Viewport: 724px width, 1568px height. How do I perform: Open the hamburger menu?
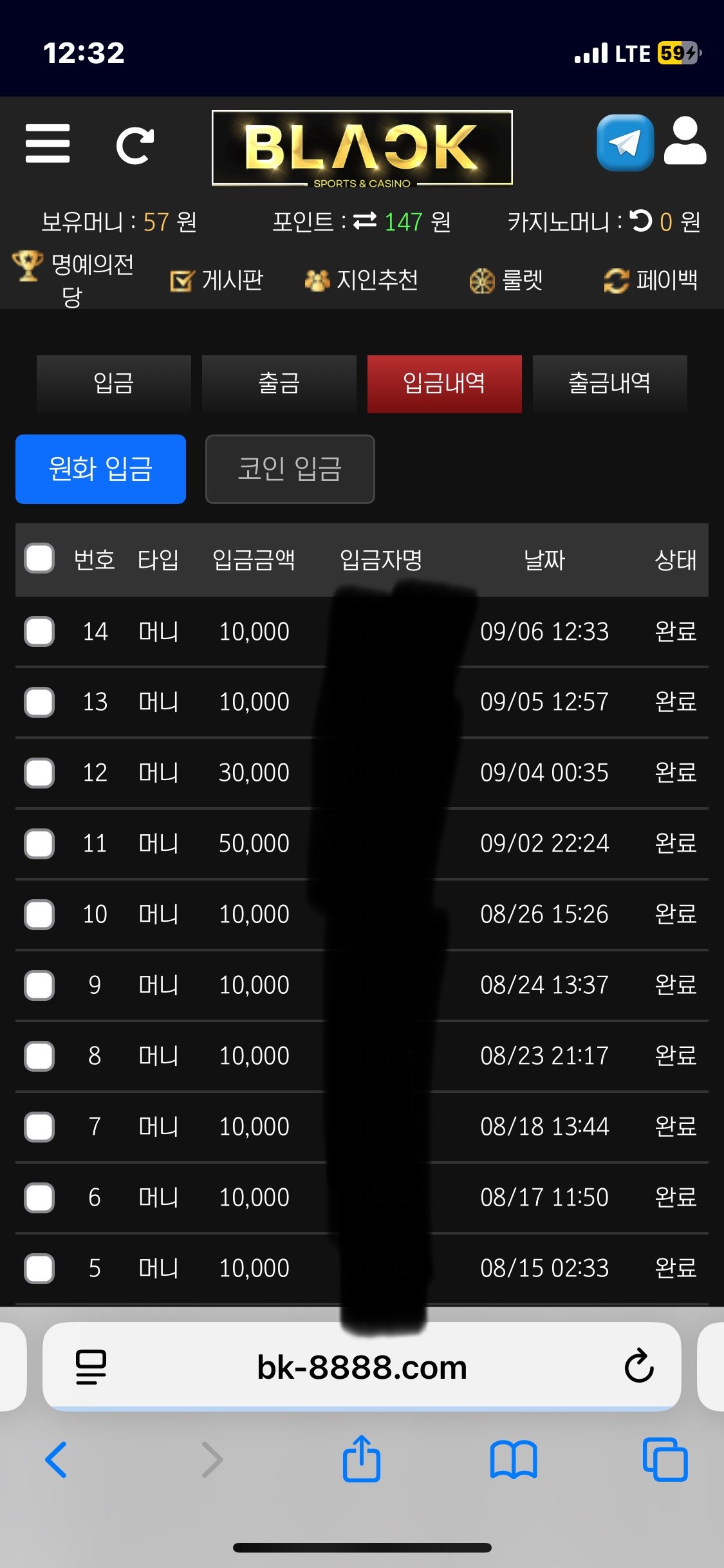pos(48,144)
